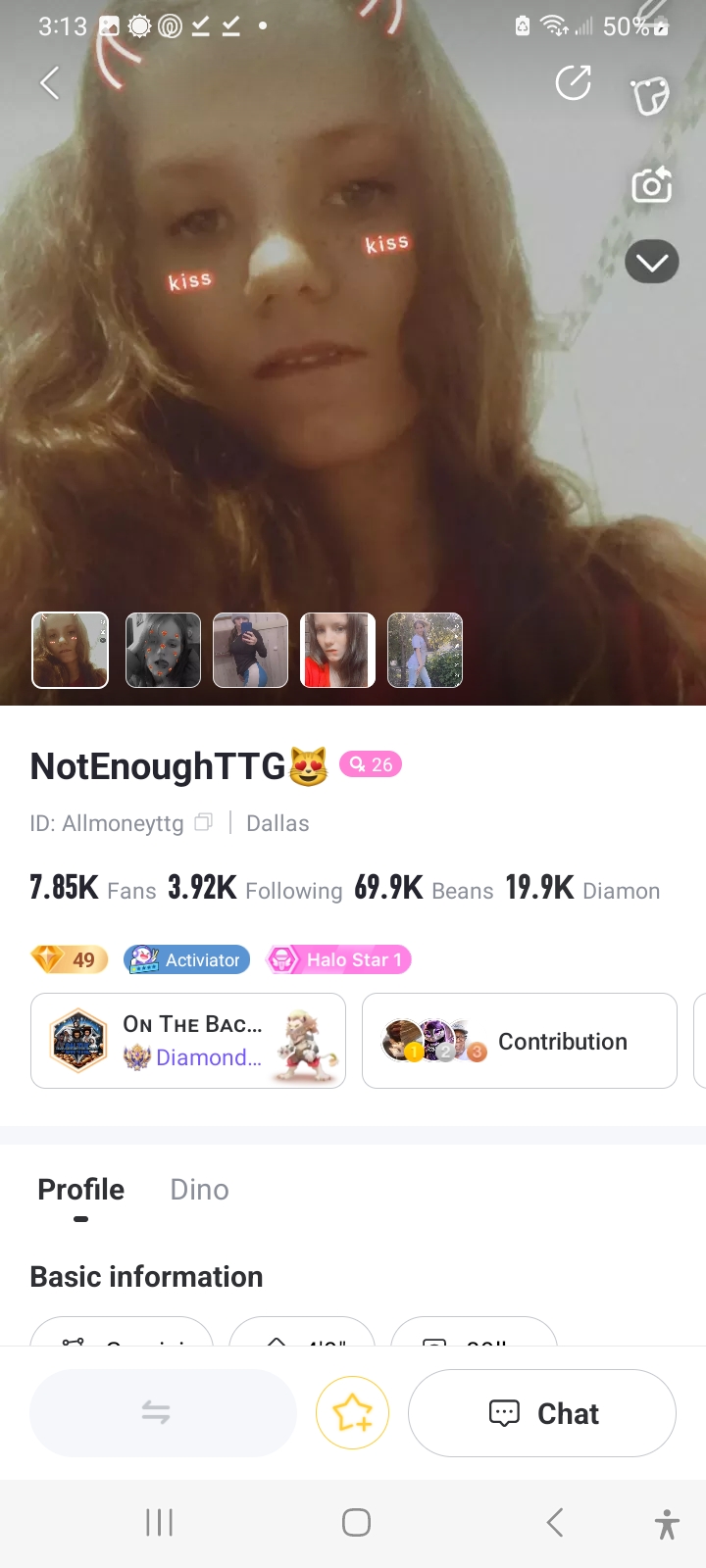Copy the ID Allmoneyttg

point(204,822)
